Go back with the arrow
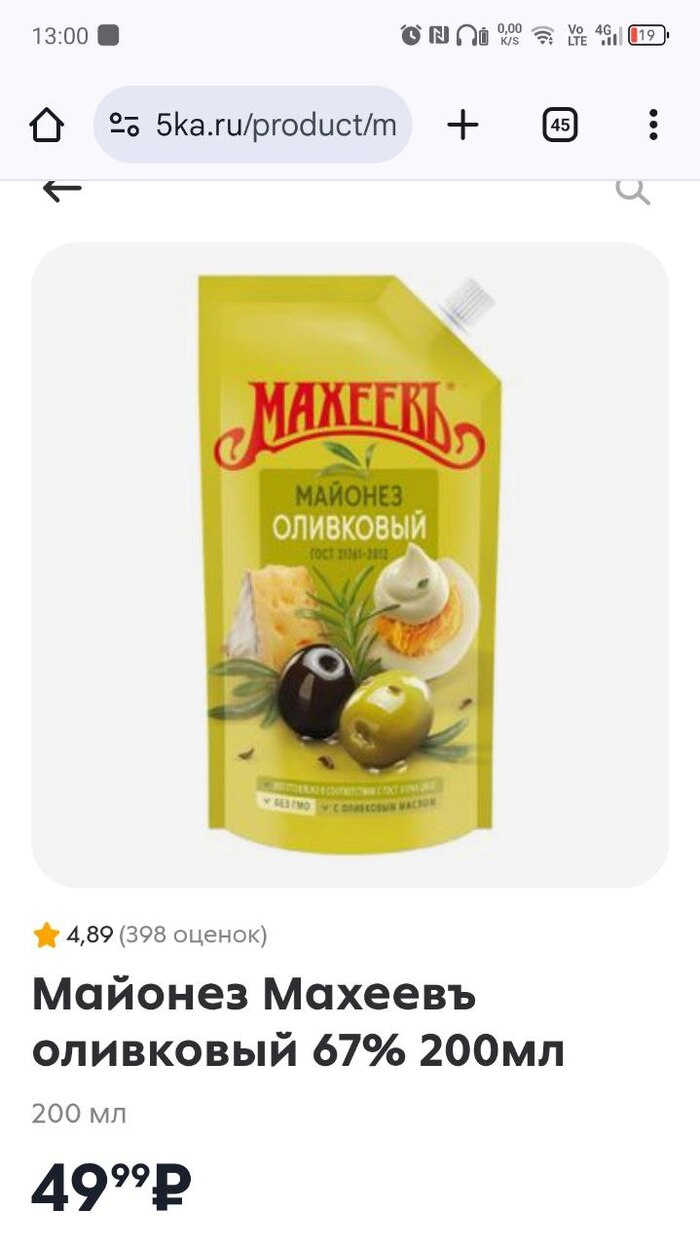This screenshot has height=1246, width=700. click(x=62, y=190)
